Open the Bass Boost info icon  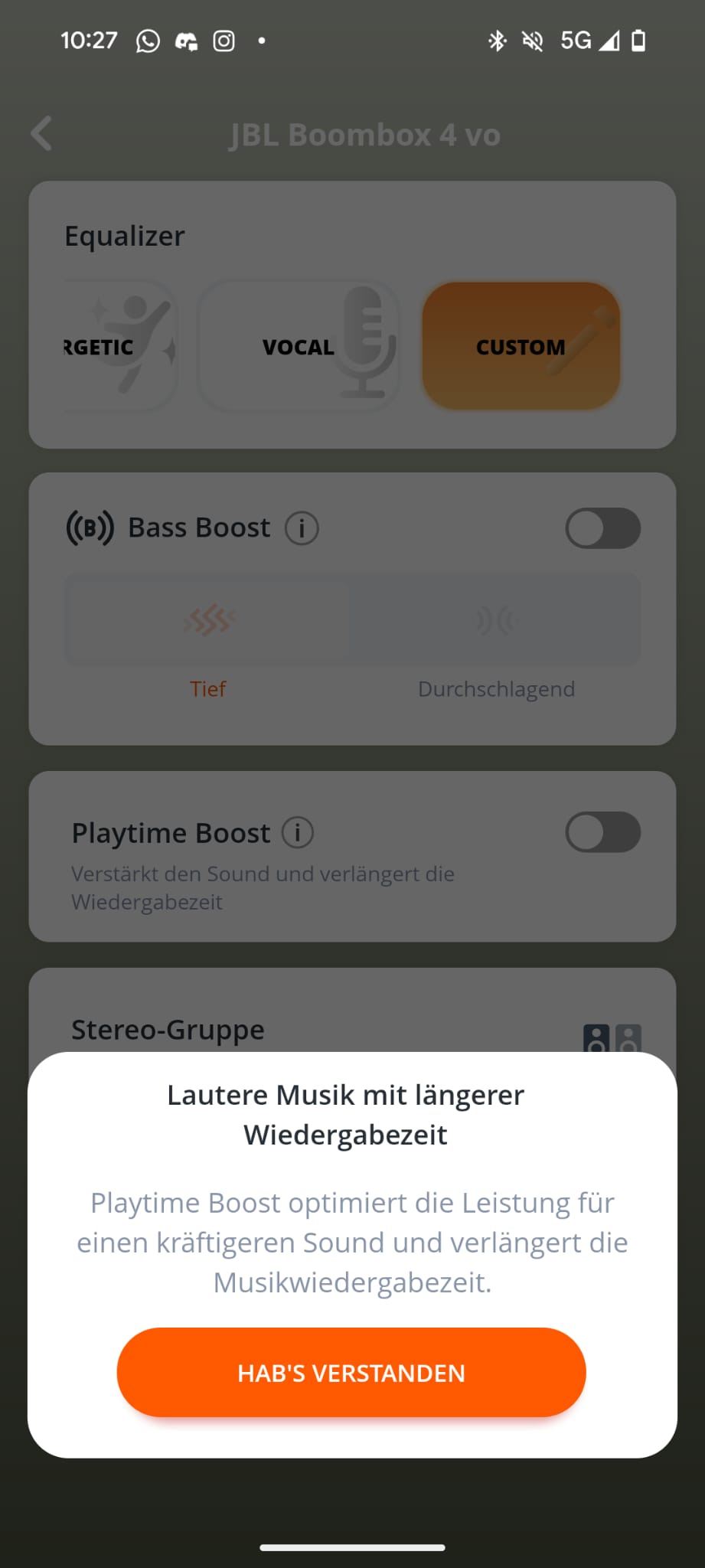[x=302, y=528]
